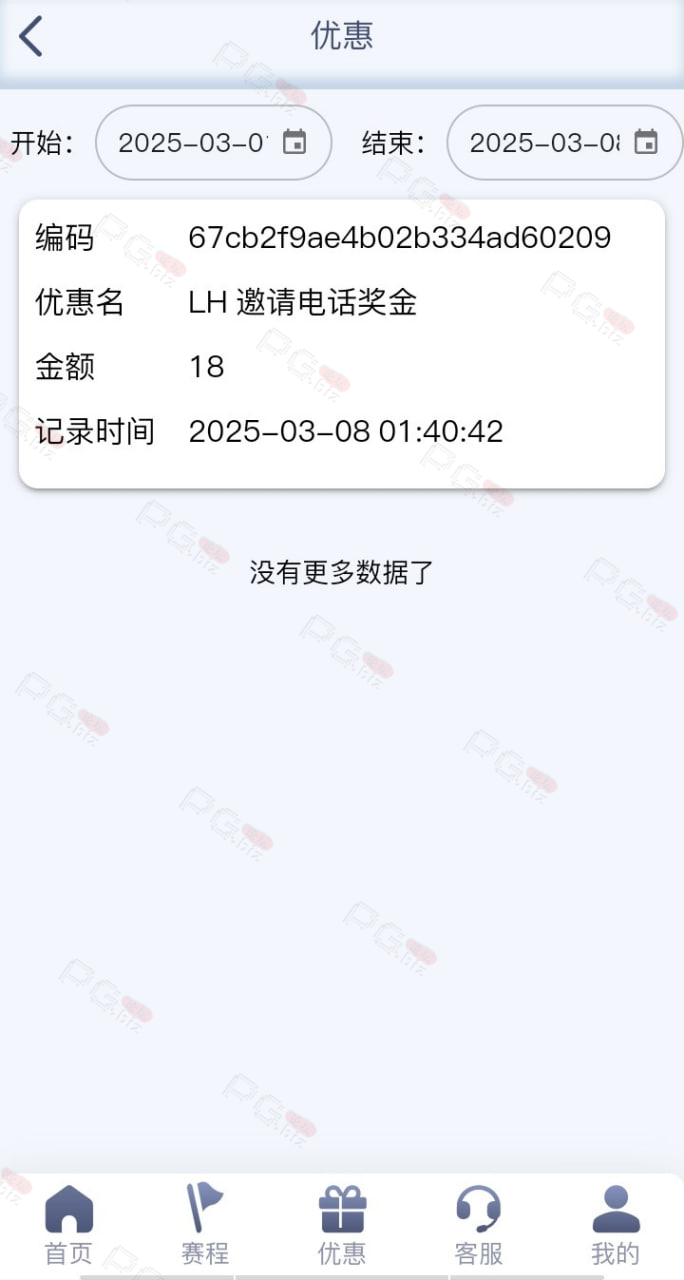Go to the 我的 profile tab
This screenshot has height=1280, width=684.
615,1225
